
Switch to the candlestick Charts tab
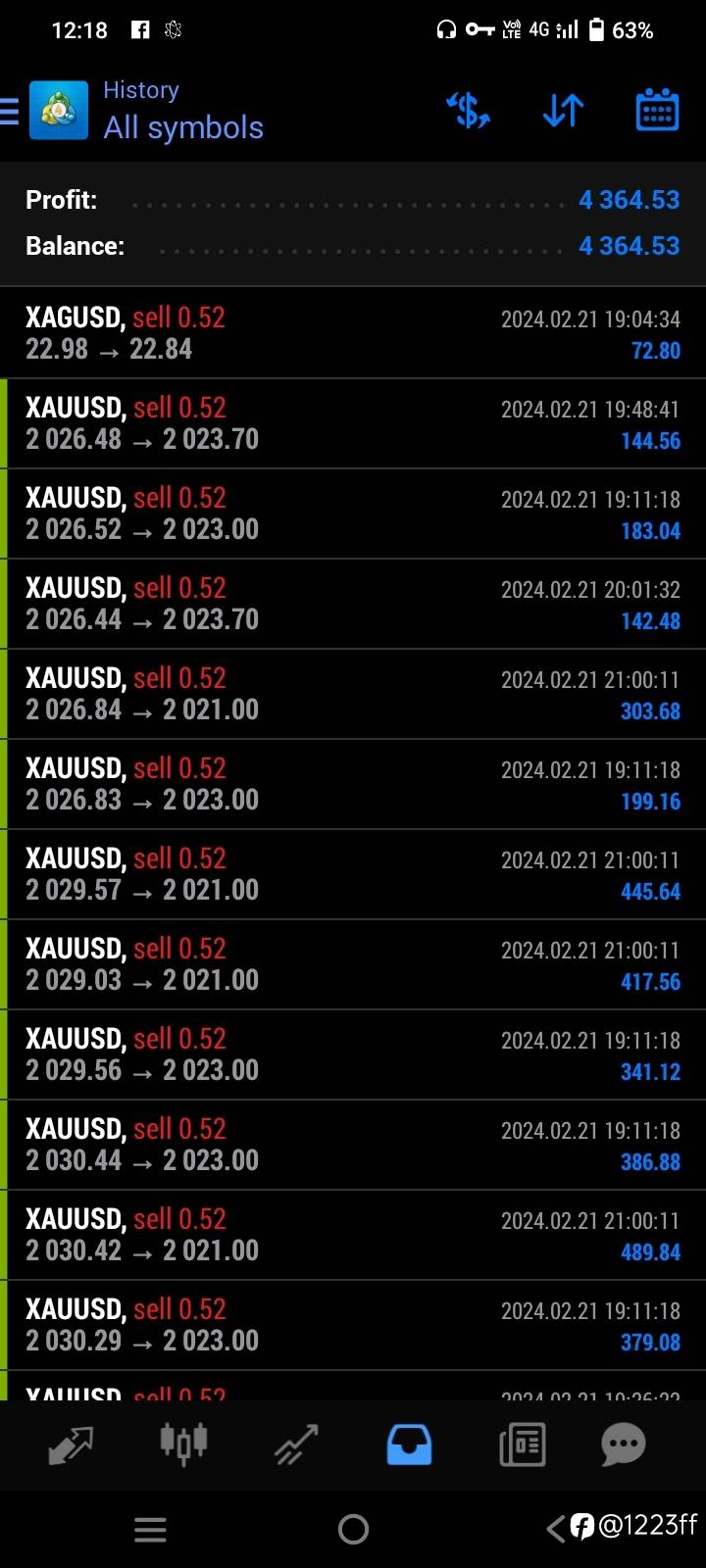pos(183,1445)
